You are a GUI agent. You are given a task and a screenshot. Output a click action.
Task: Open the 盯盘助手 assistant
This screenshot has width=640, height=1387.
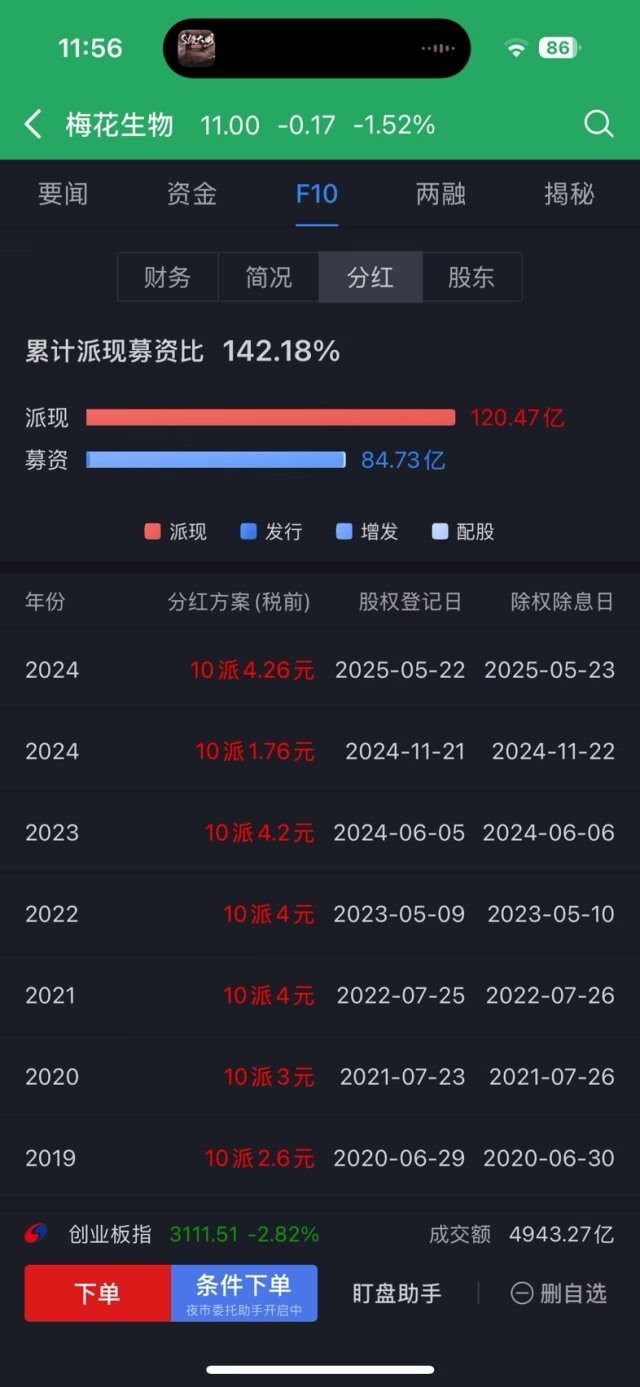point(396,1293)
